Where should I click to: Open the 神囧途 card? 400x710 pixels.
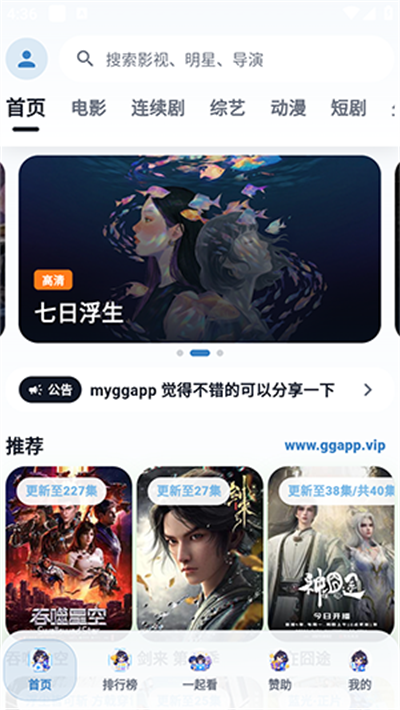pos(331,549)
